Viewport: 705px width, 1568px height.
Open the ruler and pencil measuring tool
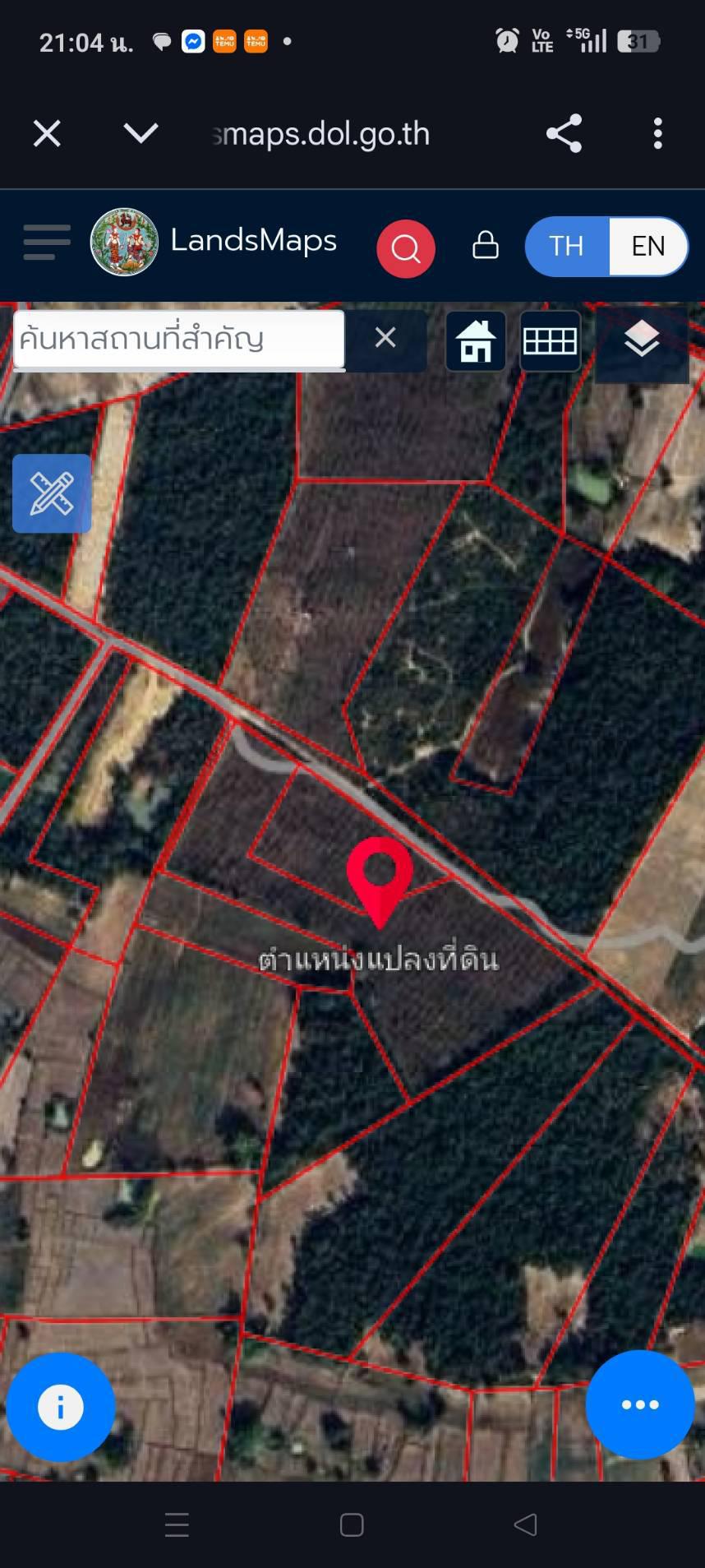52,493
